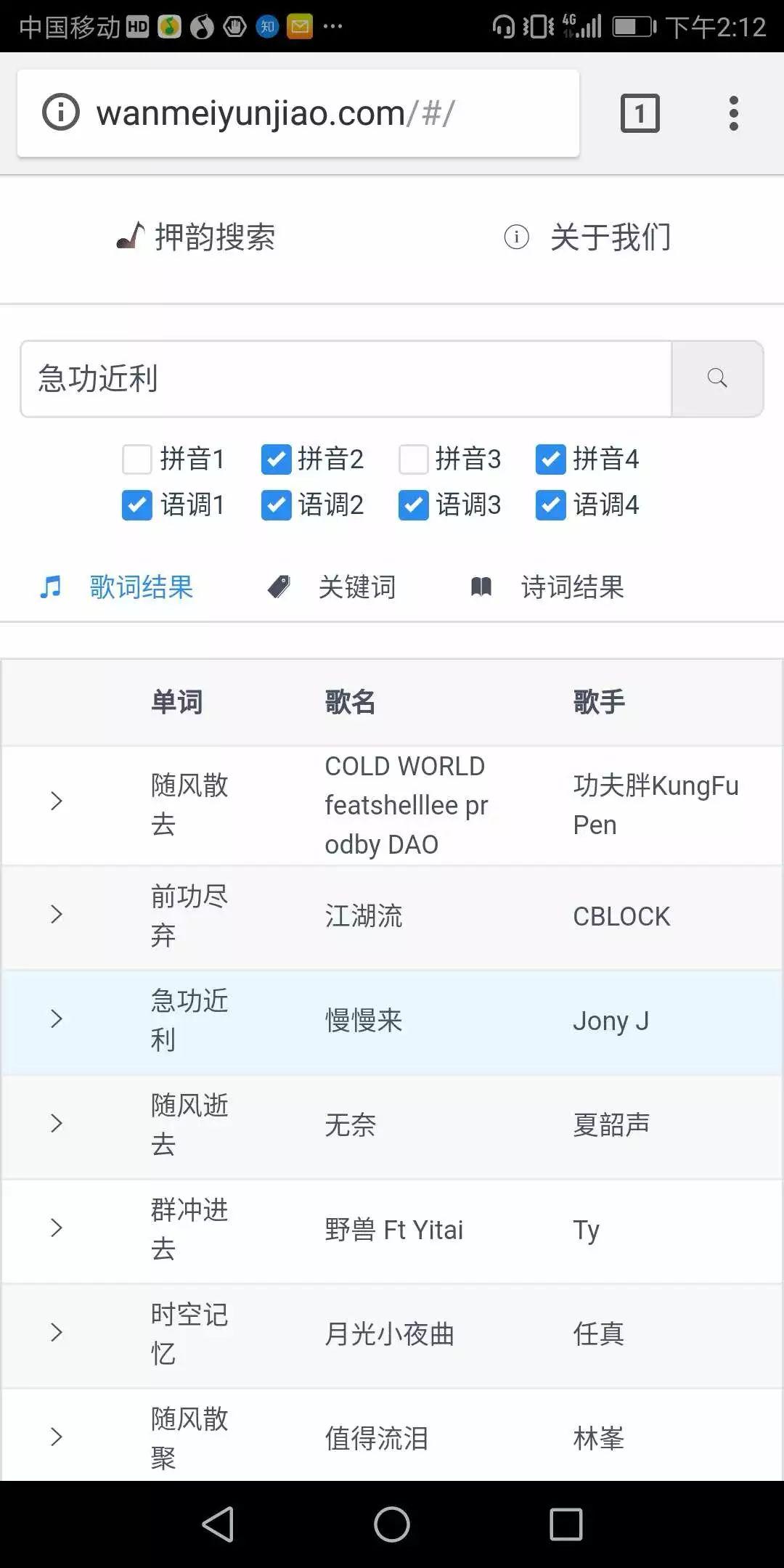Click the music note icon beside 歌词结果
The image size is (784, 1568).
[50, 586]
